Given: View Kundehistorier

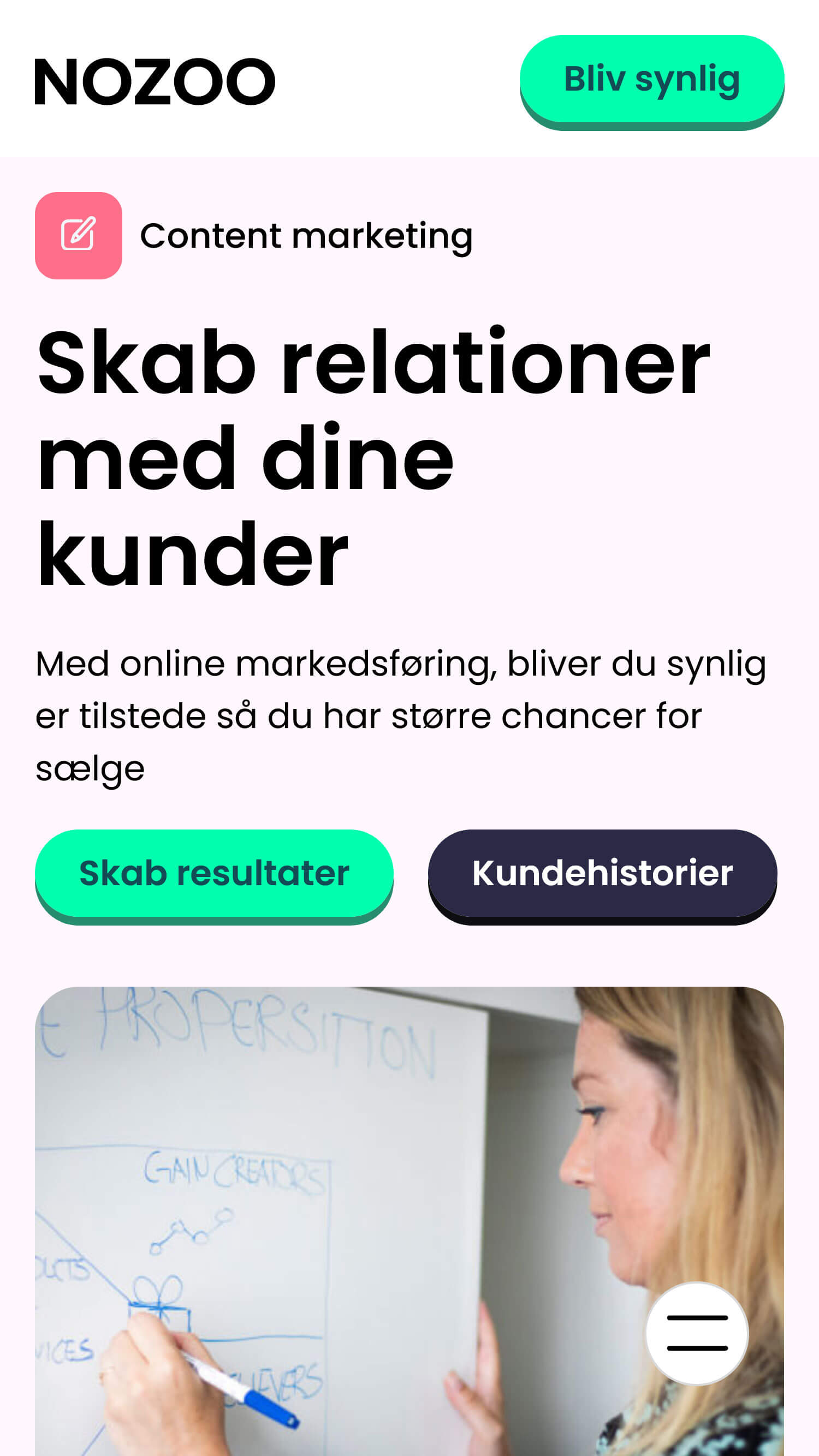Looking at the screenshot, I should [x=602, y=873].
